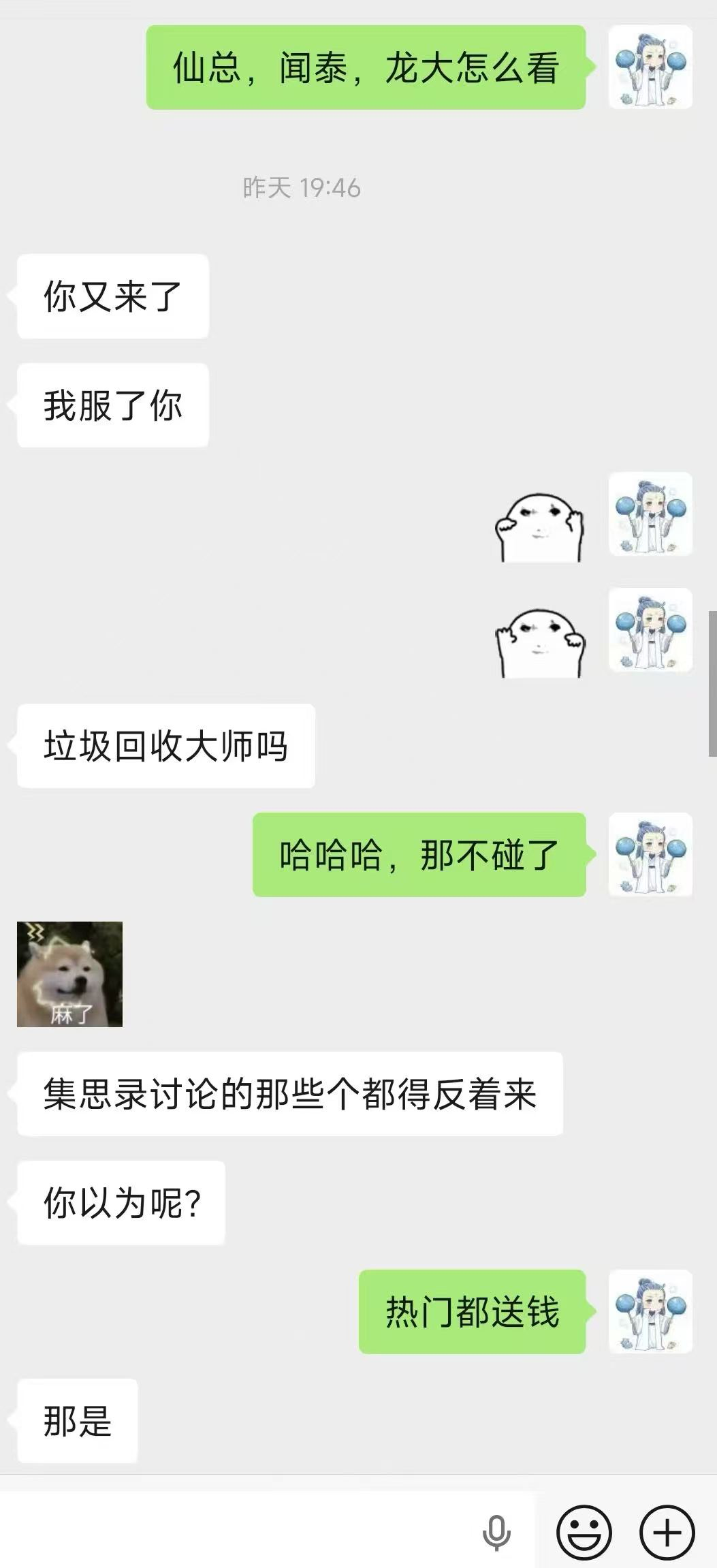Tap avatar beside 哈哈哈，那不碰了 message
The height and width of the screenshot is (1568, 717).
[650, 854]
